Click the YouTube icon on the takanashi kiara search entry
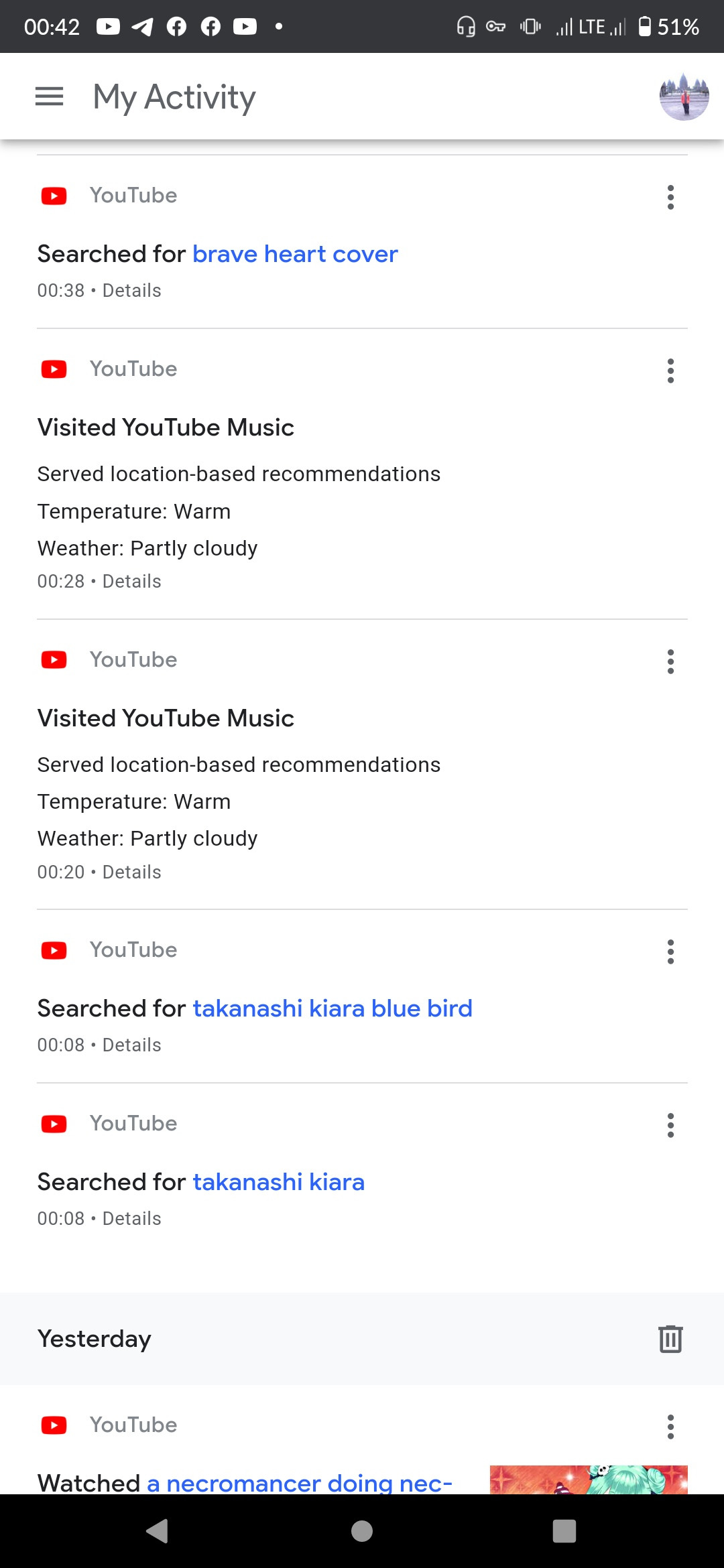This screenshot has height=1568, width=724. click(53, 1124)
